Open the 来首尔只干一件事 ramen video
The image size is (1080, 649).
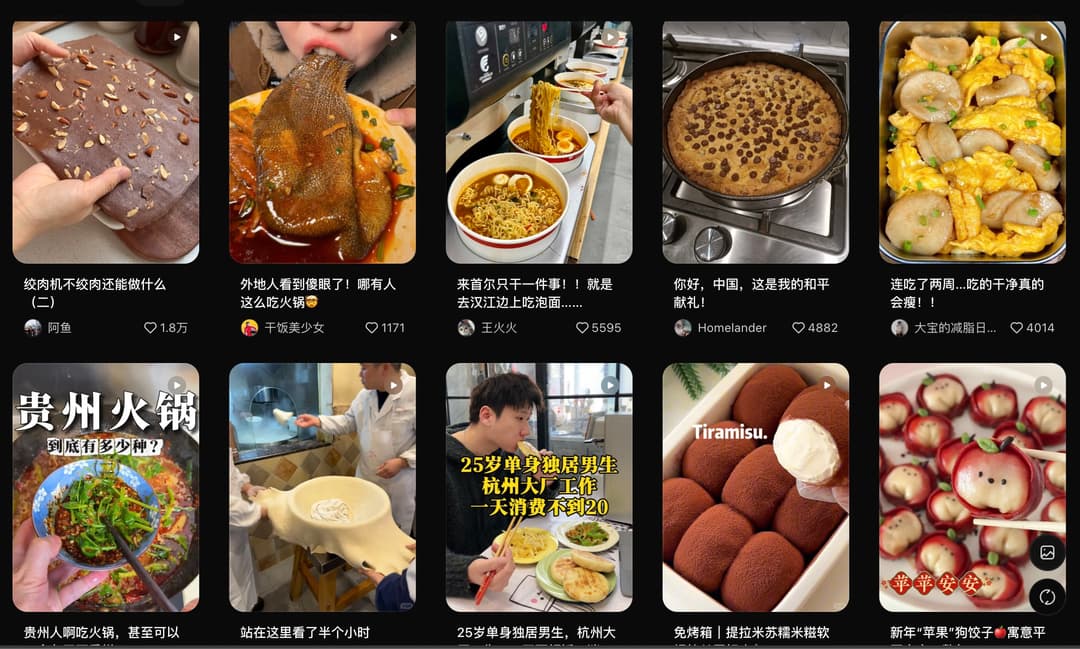tap(539, 142)
